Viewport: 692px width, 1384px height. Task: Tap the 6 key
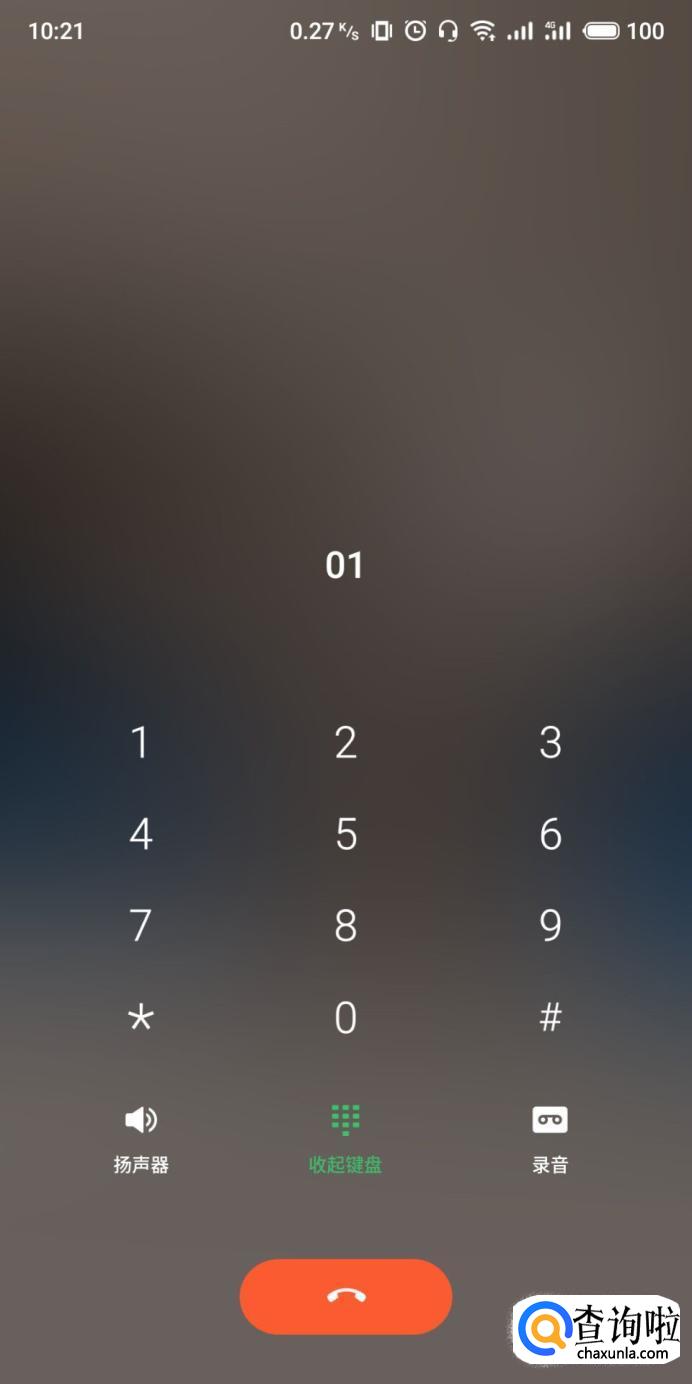coord(551,834)
